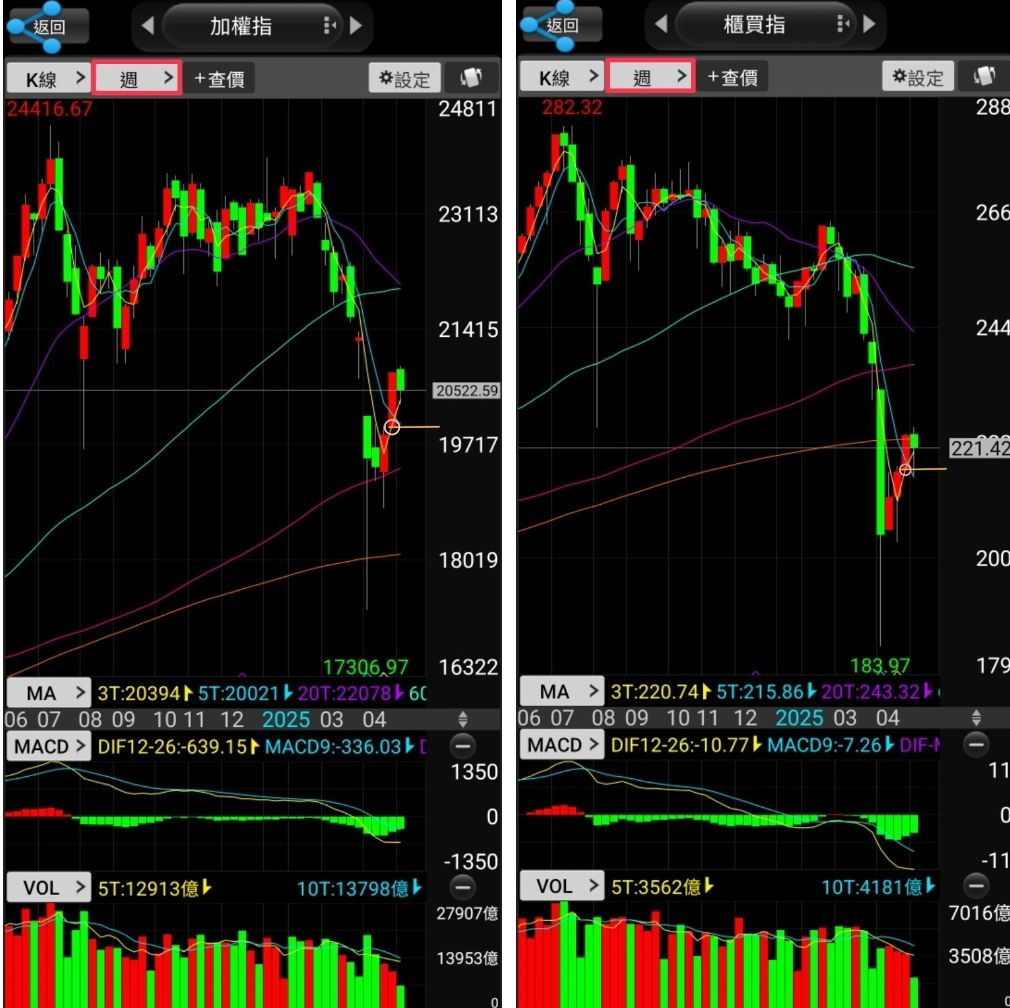Open 設定 on the 加權指 chart
The height and width of the screenshot is (1008, 1010).
403,79
